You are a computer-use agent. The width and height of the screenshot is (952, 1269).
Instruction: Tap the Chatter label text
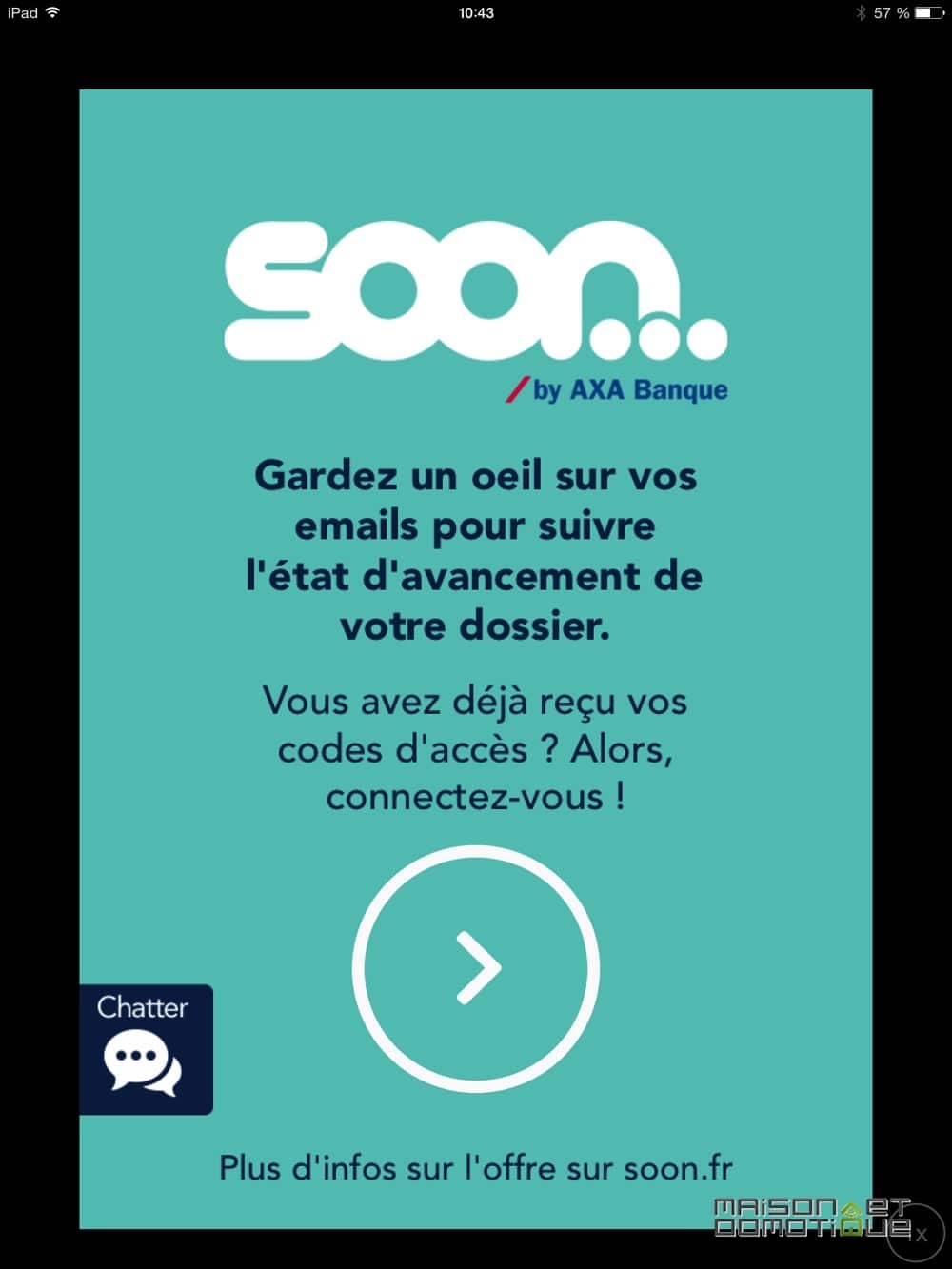coord(142,1007)
